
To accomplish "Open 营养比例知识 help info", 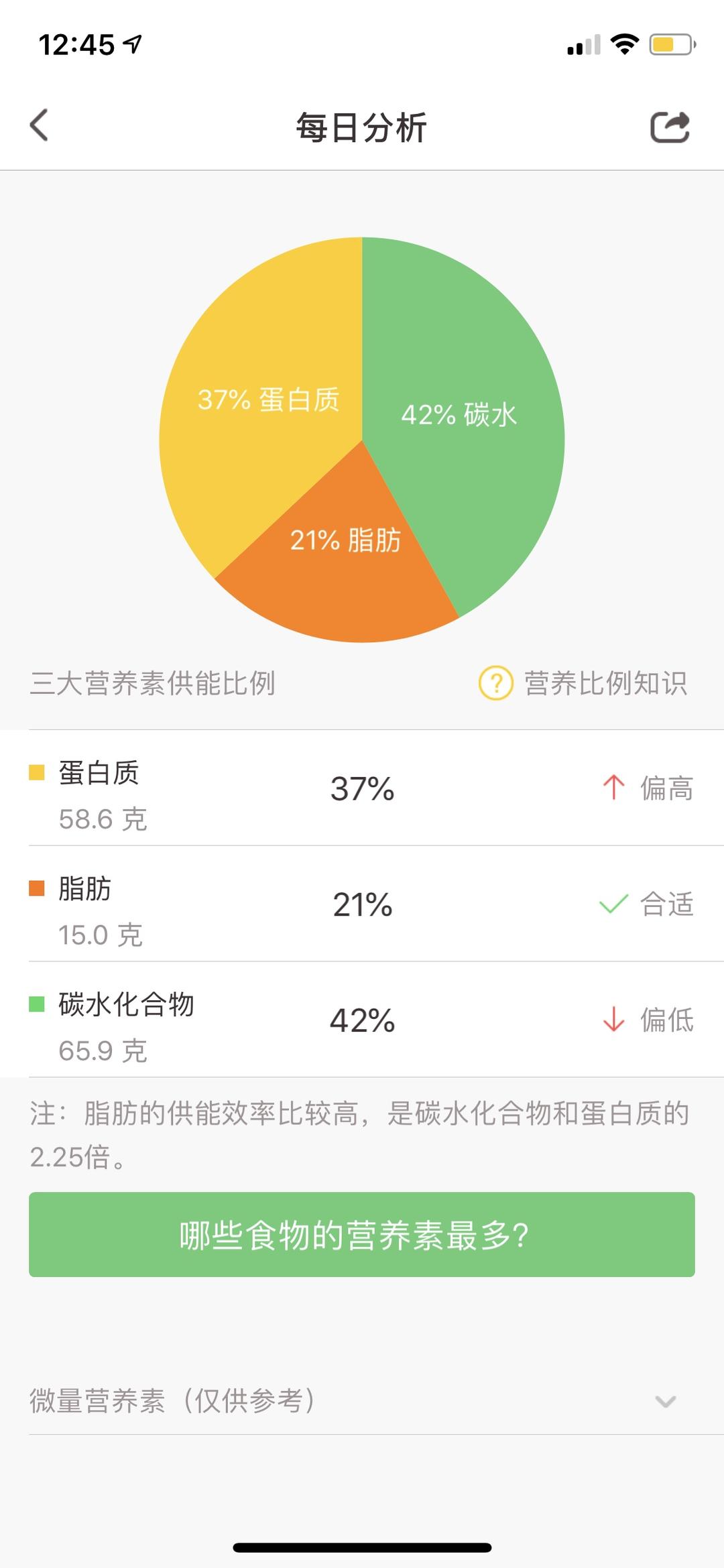I will click(x=583, y=683).
